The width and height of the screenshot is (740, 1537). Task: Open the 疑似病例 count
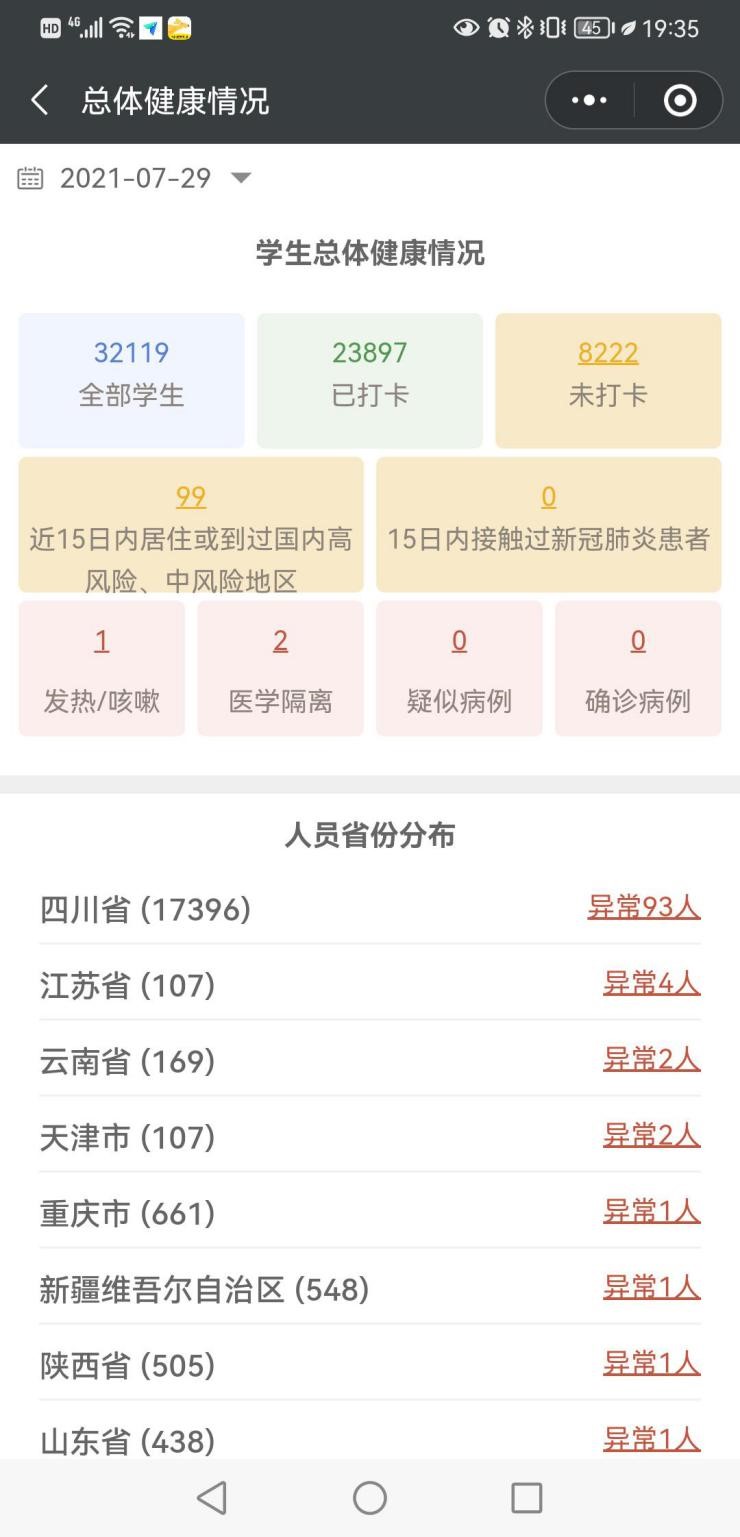coord(459,641)
